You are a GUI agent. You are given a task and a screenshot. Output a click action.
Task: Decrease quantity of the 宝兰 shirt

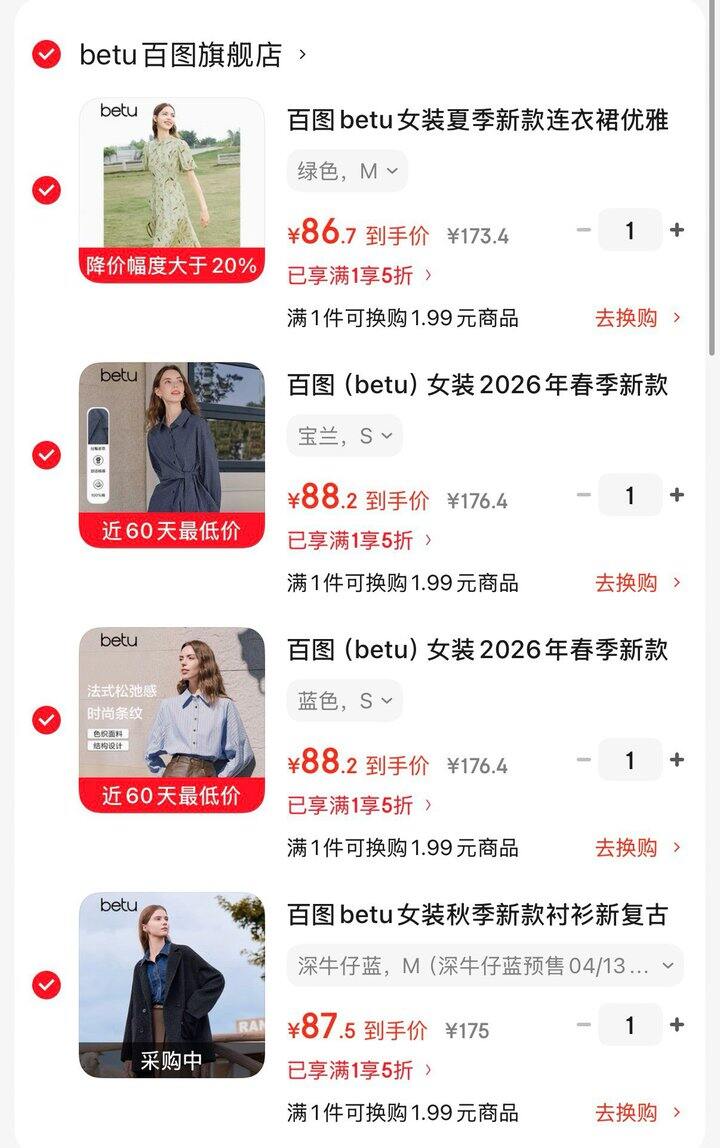(x=583, y=495)
